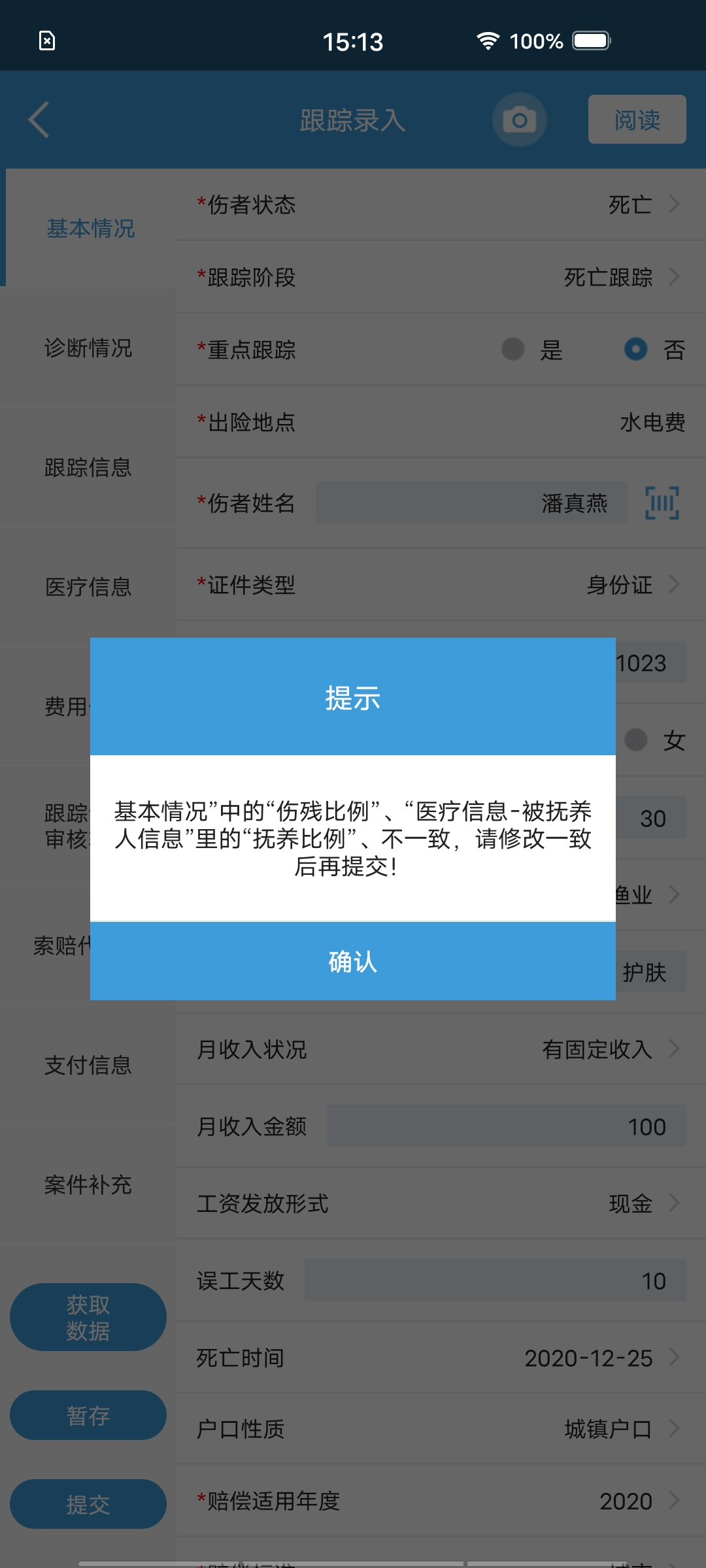Open the 证件类型 dropdown
Viewport: 706px width, 1568px height.
pyautogui.click(x=441, y=584)
